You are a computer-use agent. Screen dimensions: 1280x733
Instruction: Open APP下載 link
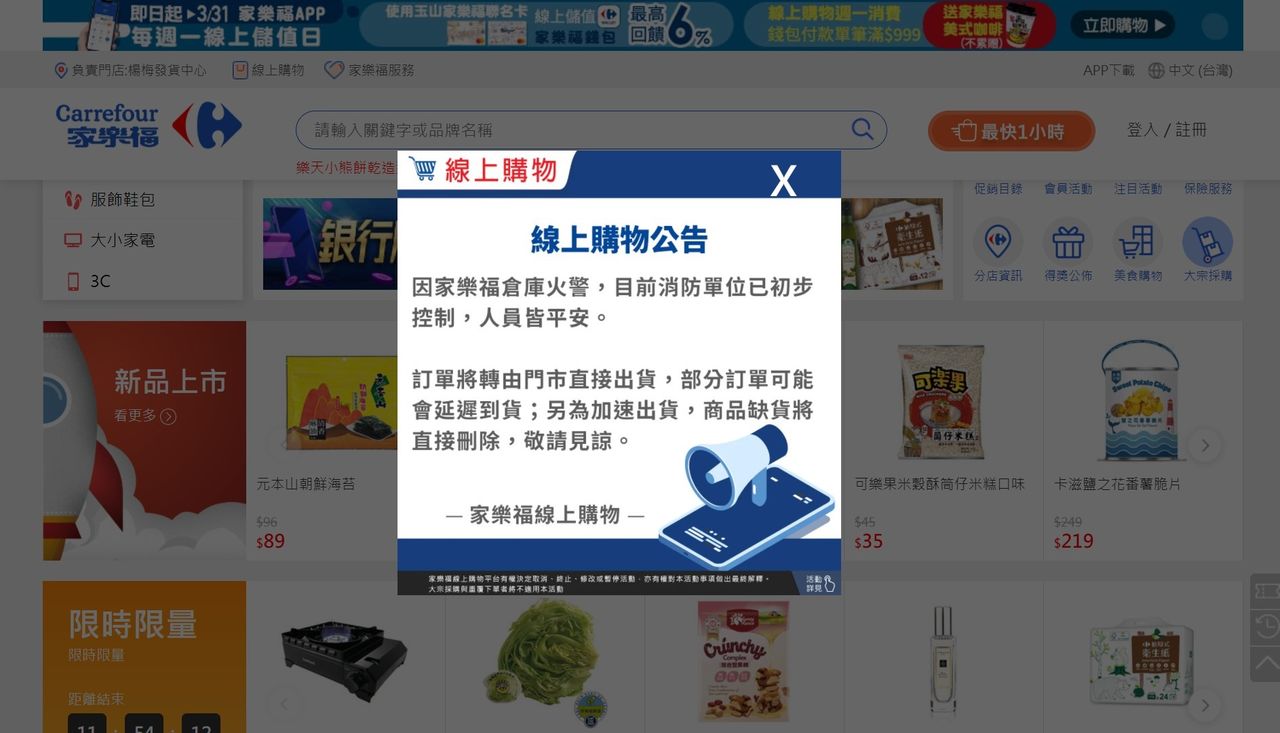click(x=1108, y=70)
